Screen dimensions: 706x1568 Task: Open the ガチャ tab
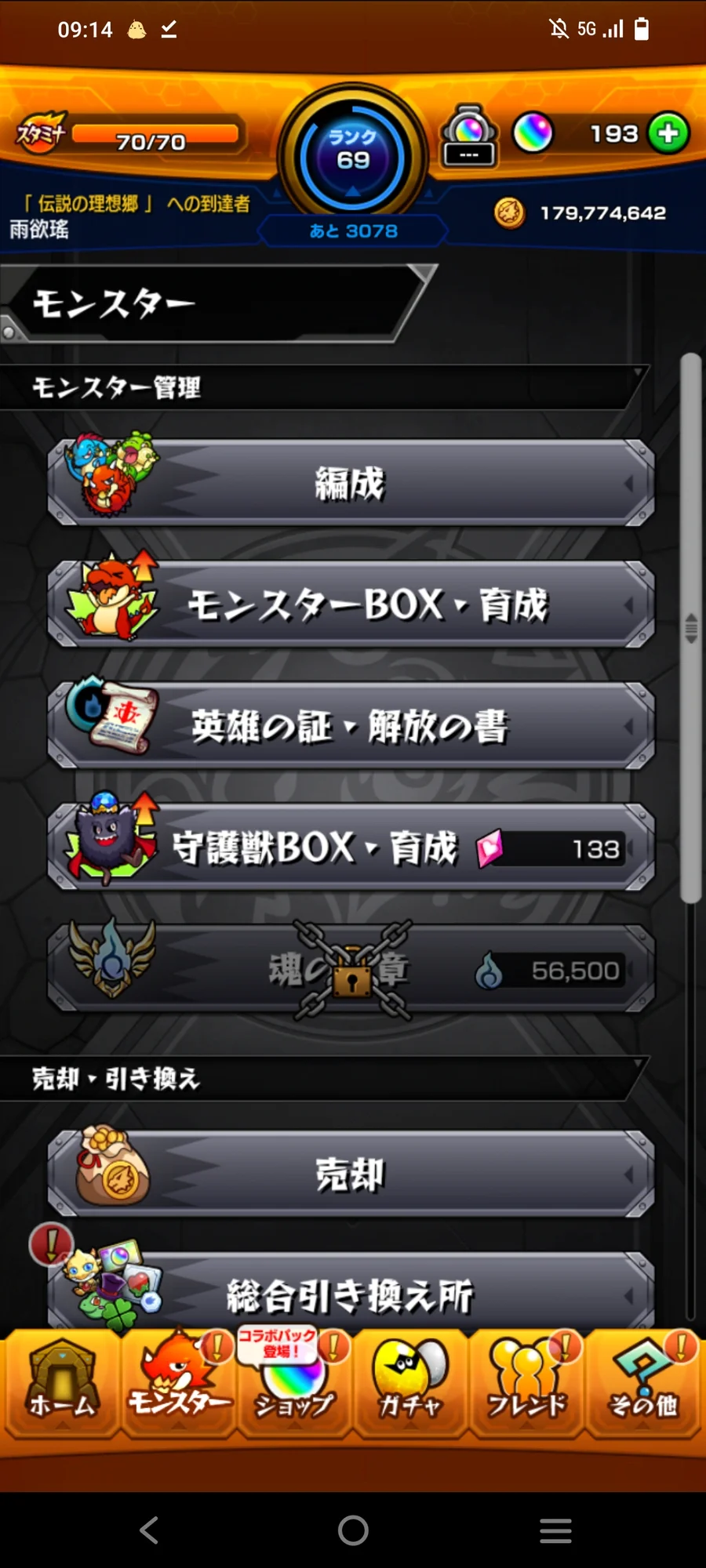409,1385
